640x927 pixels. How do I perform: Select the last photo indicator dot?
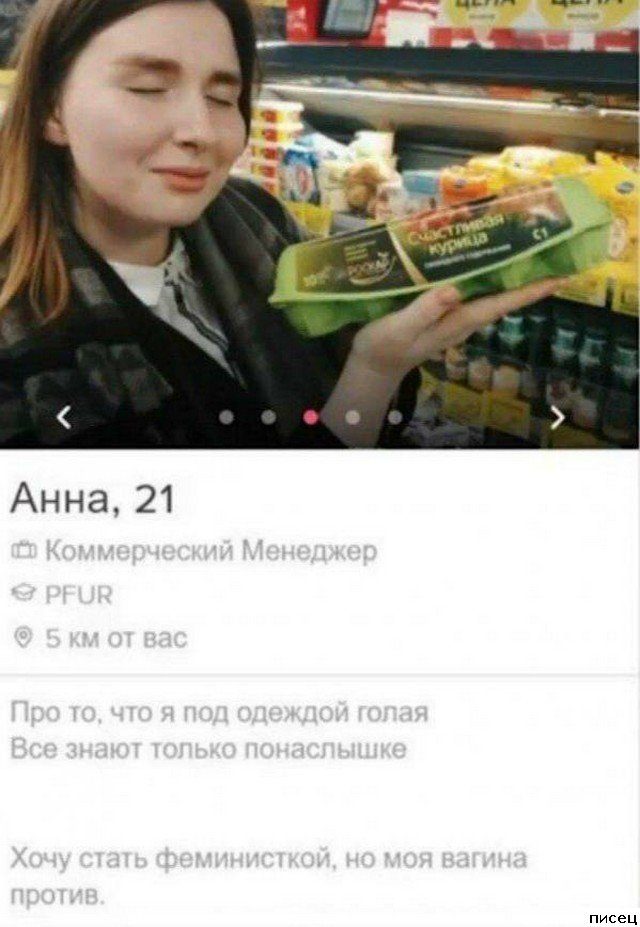pyautogui.click(x=395, y=417)
